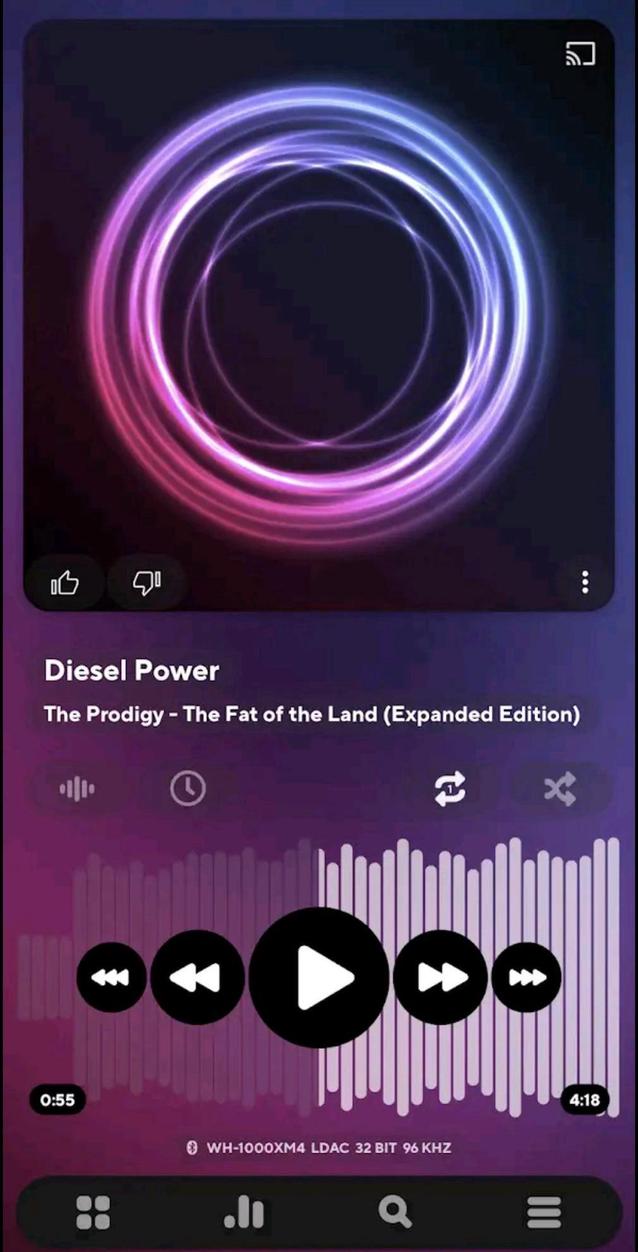Image resolution: width=638 pixels, height=1252 pixels.
Task: Jump to the next album or category
Action: tap(527, 977)
